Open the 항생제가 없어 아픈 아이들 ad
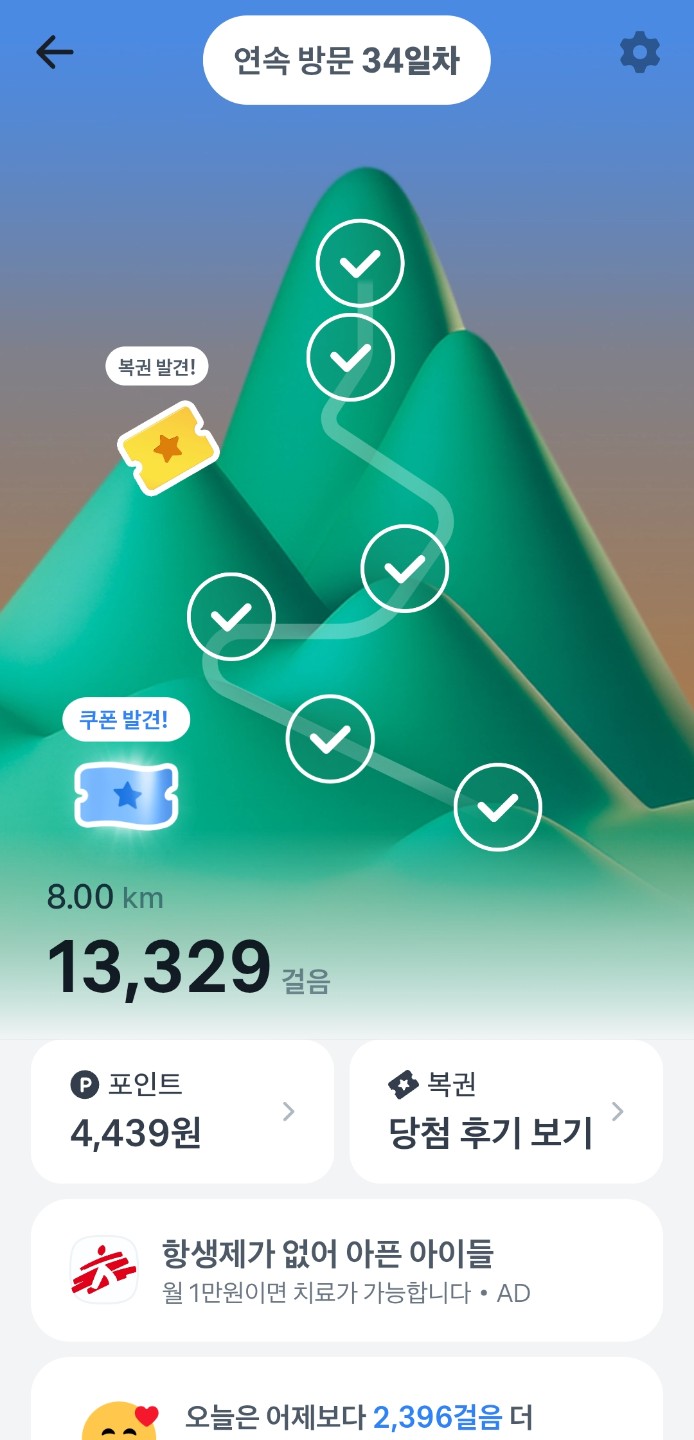The width and height of the screenshot is (694, 1440). [x=346, y=1269]
